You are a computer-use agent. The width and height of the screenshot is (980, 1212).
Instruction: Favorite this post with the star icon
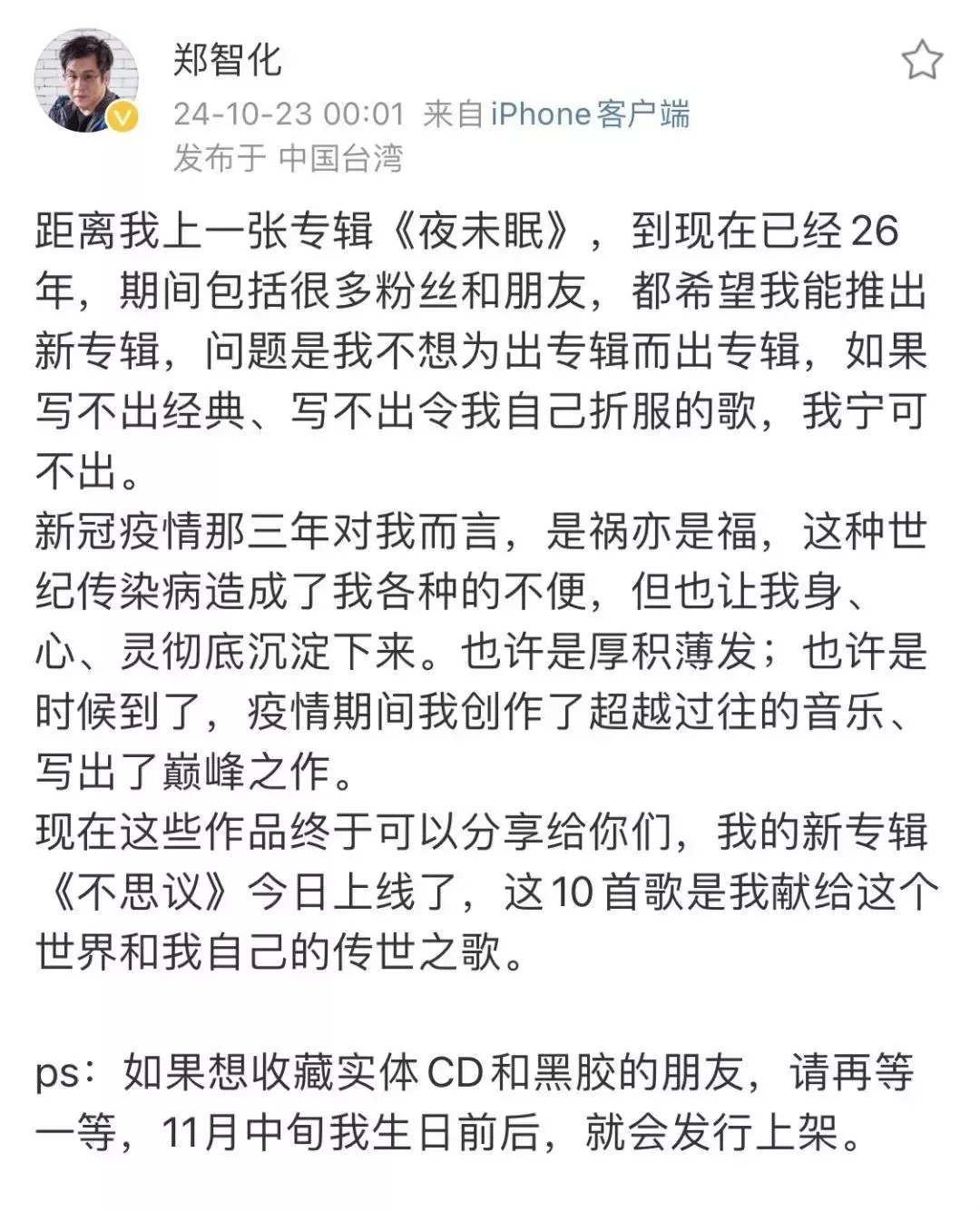coord(922,61)
